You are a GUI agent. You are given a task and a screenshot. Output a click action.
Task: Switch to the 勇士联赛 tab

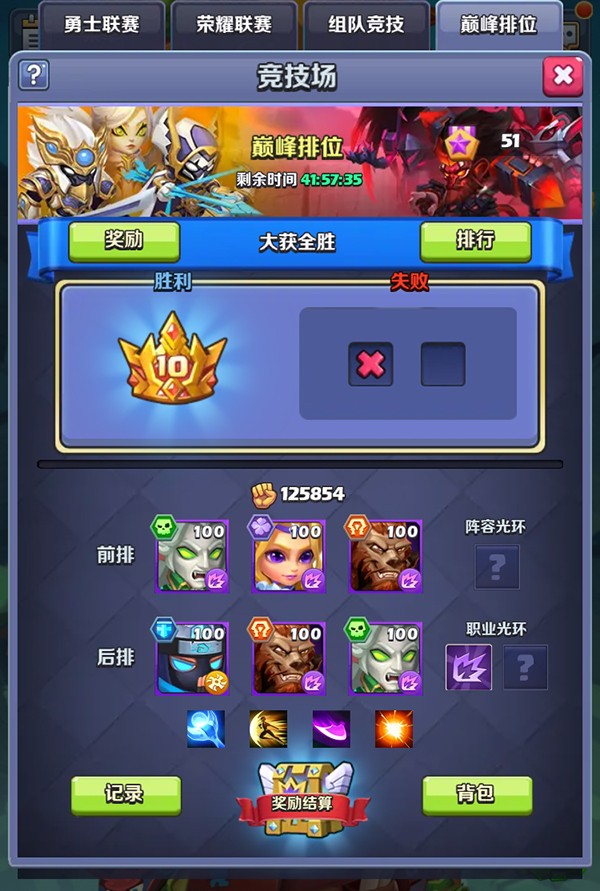pyautogui.click(x=101, y=25)
